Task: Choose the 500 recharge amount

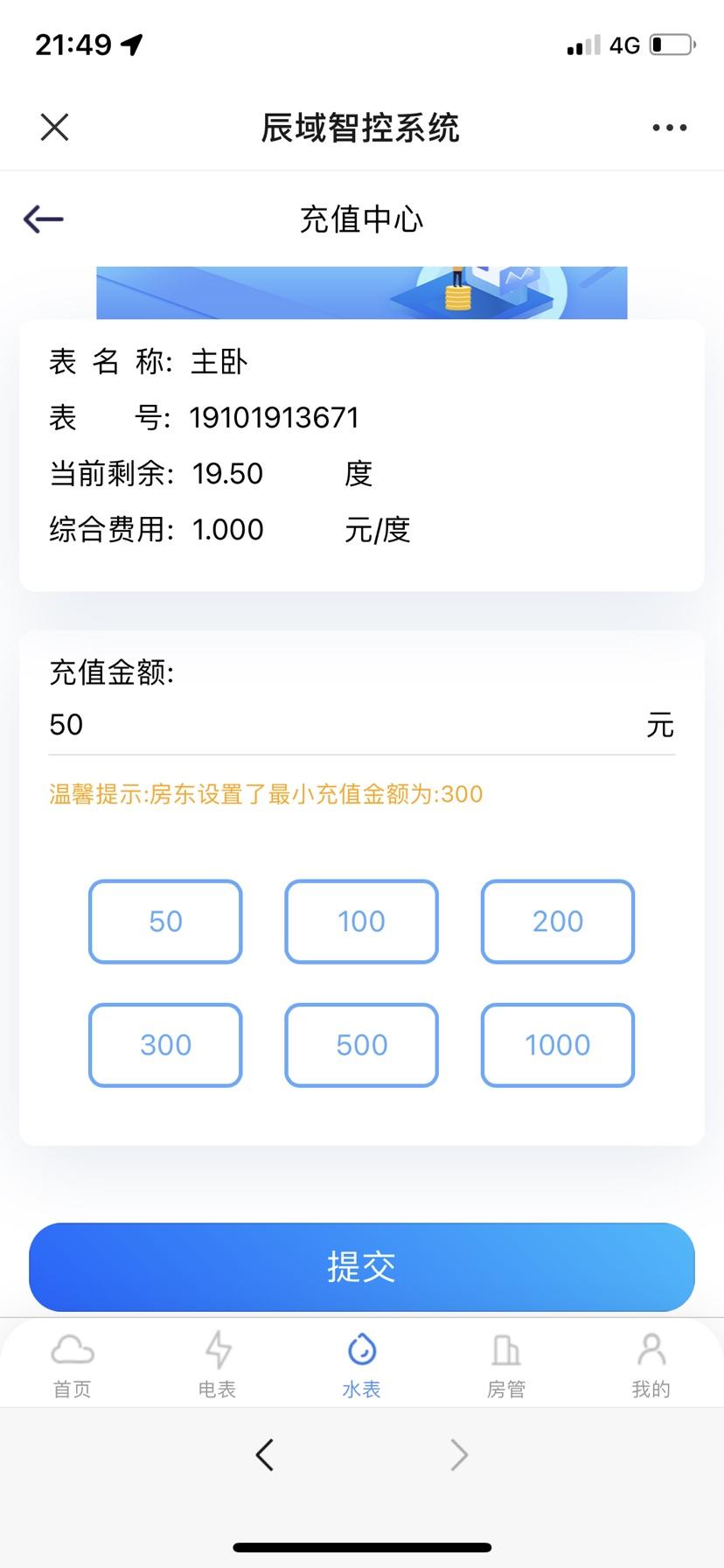Action: pyautogui.click(x=361, y=1044)
